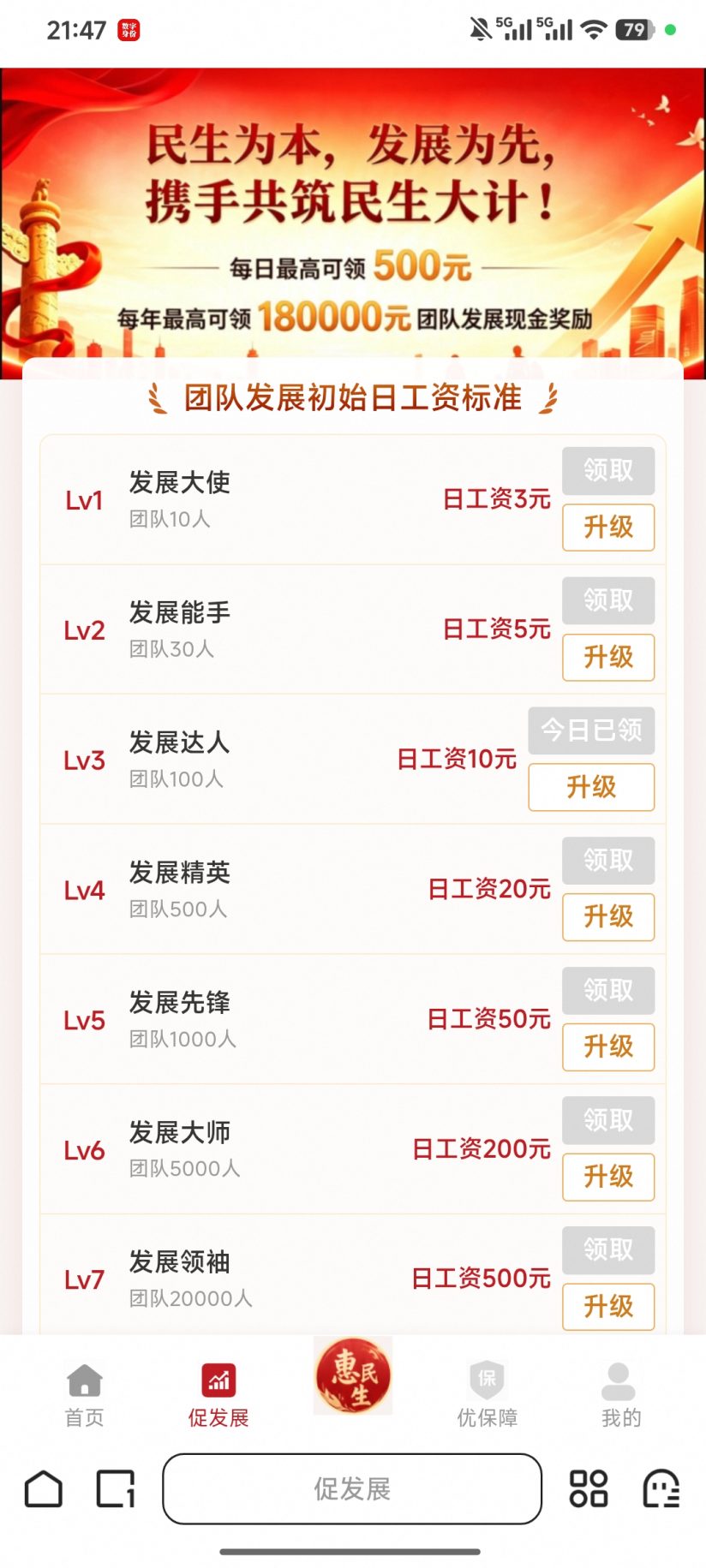Tap 领取 for Lv4 发展精英
The height and width of the screenshot is (1568, 706).
[x=608, y=861]
